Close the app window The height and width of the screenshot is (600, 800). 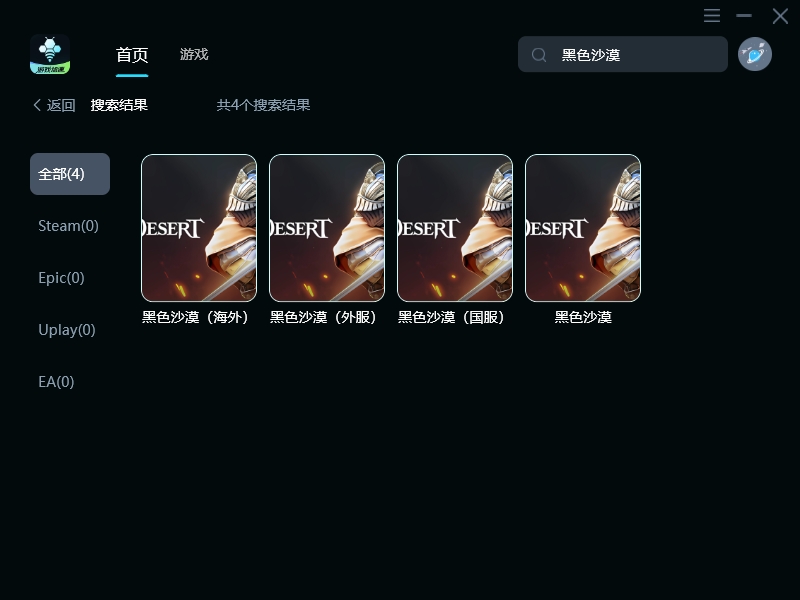click(780, 16)
